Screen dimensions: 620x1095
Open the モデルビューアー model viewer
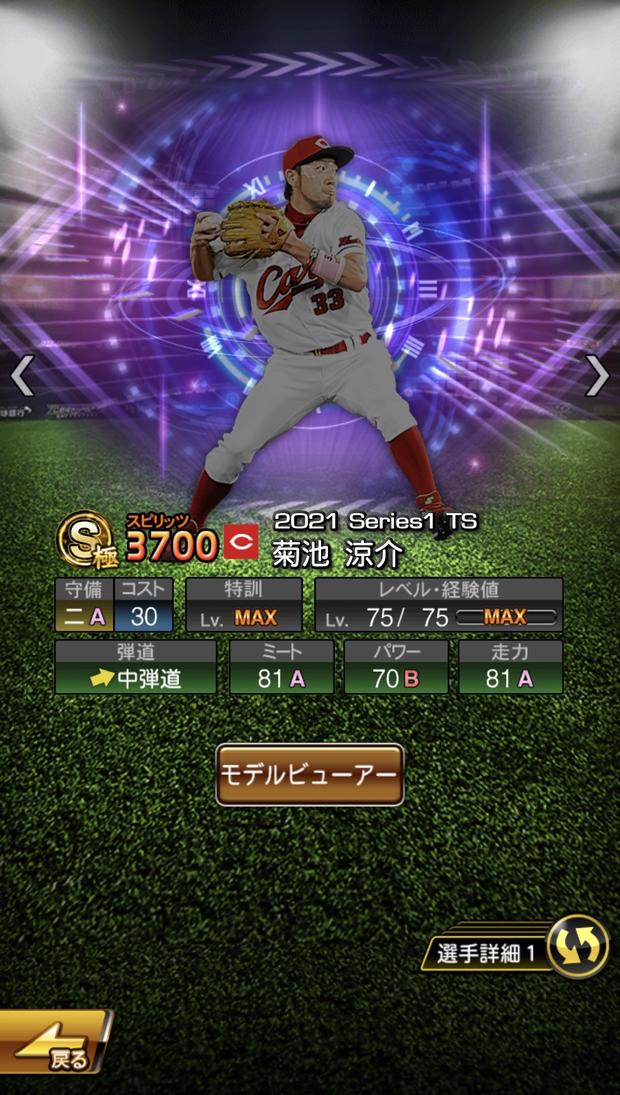point(309,774)
